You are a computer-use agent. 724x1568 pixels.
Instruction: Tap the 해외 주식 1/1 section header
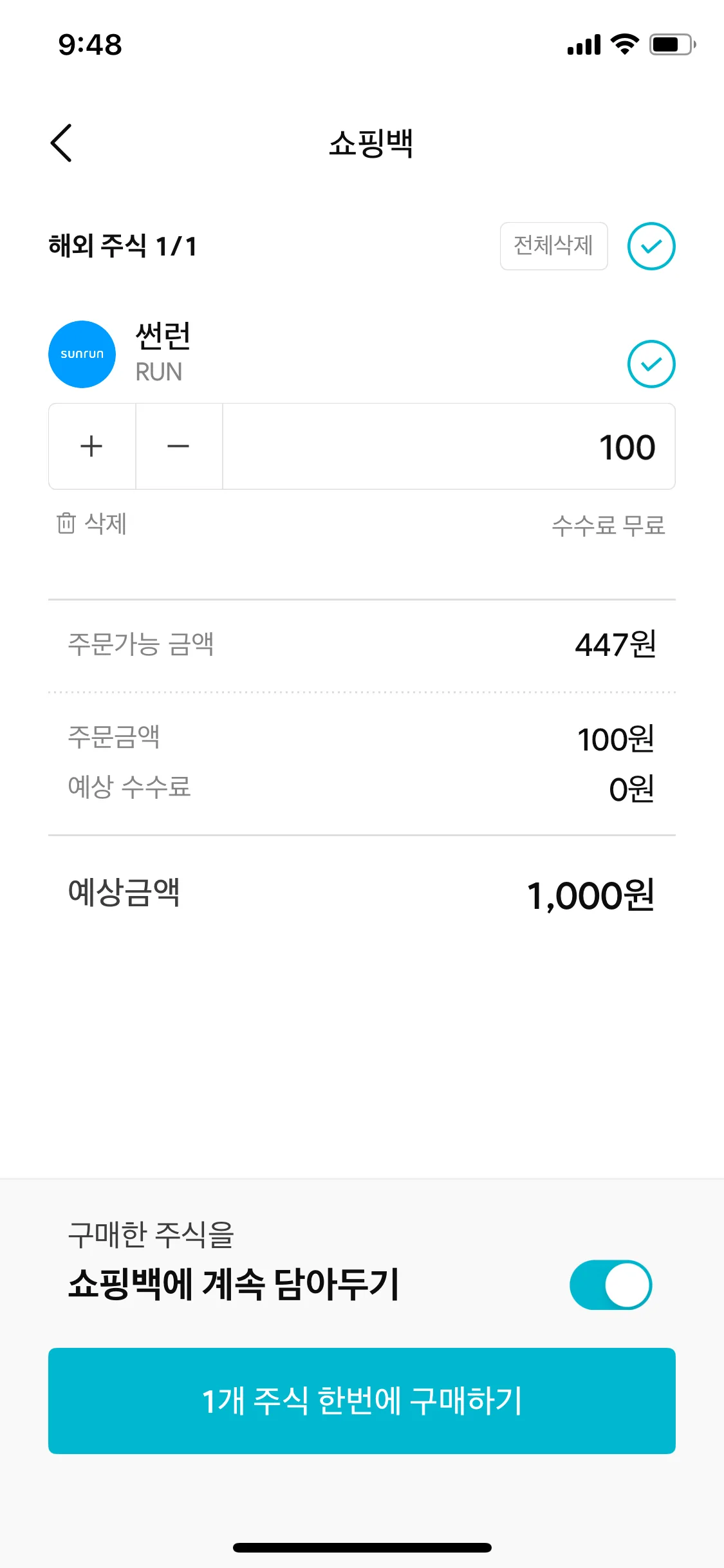click(122, 245)
